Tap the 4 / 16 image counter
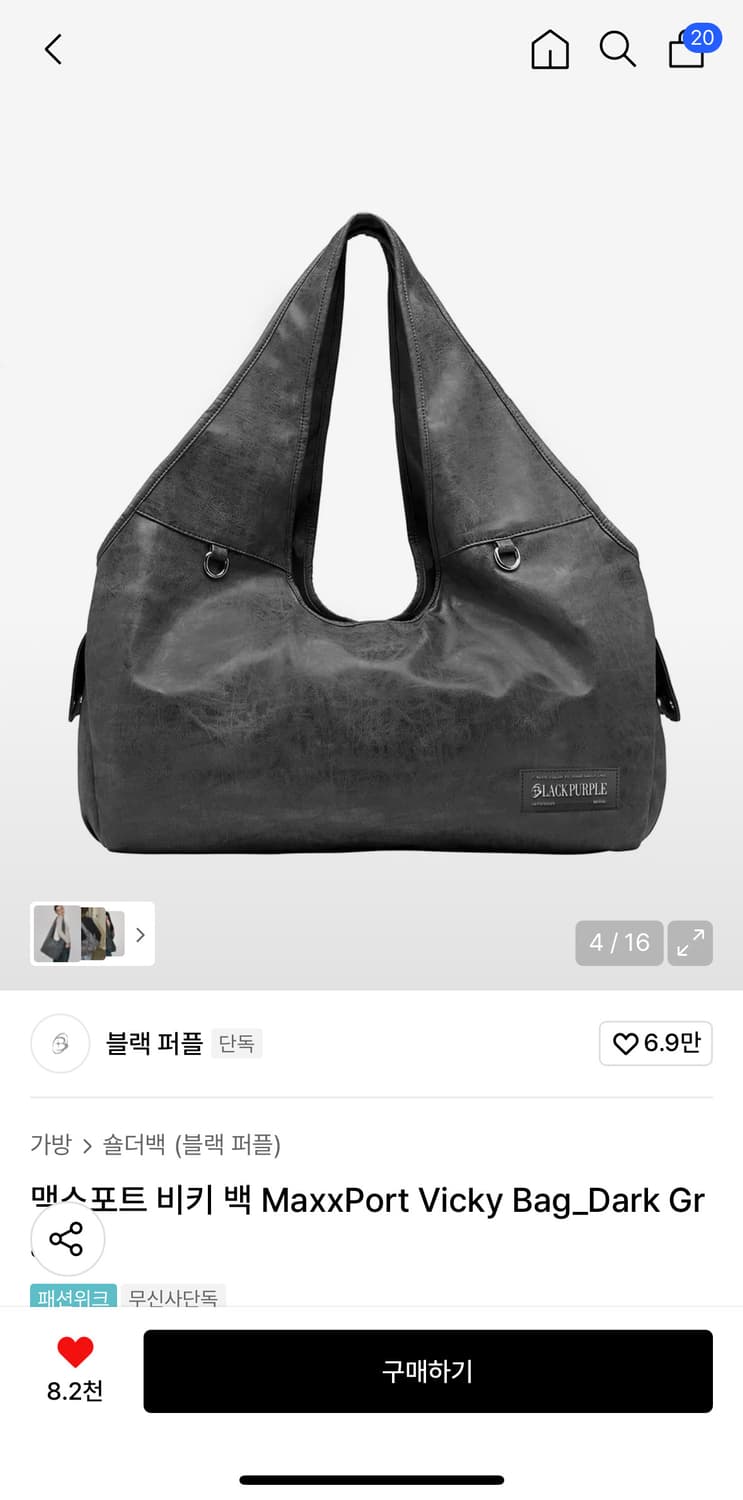The image size is (743, 1500). 619,942
